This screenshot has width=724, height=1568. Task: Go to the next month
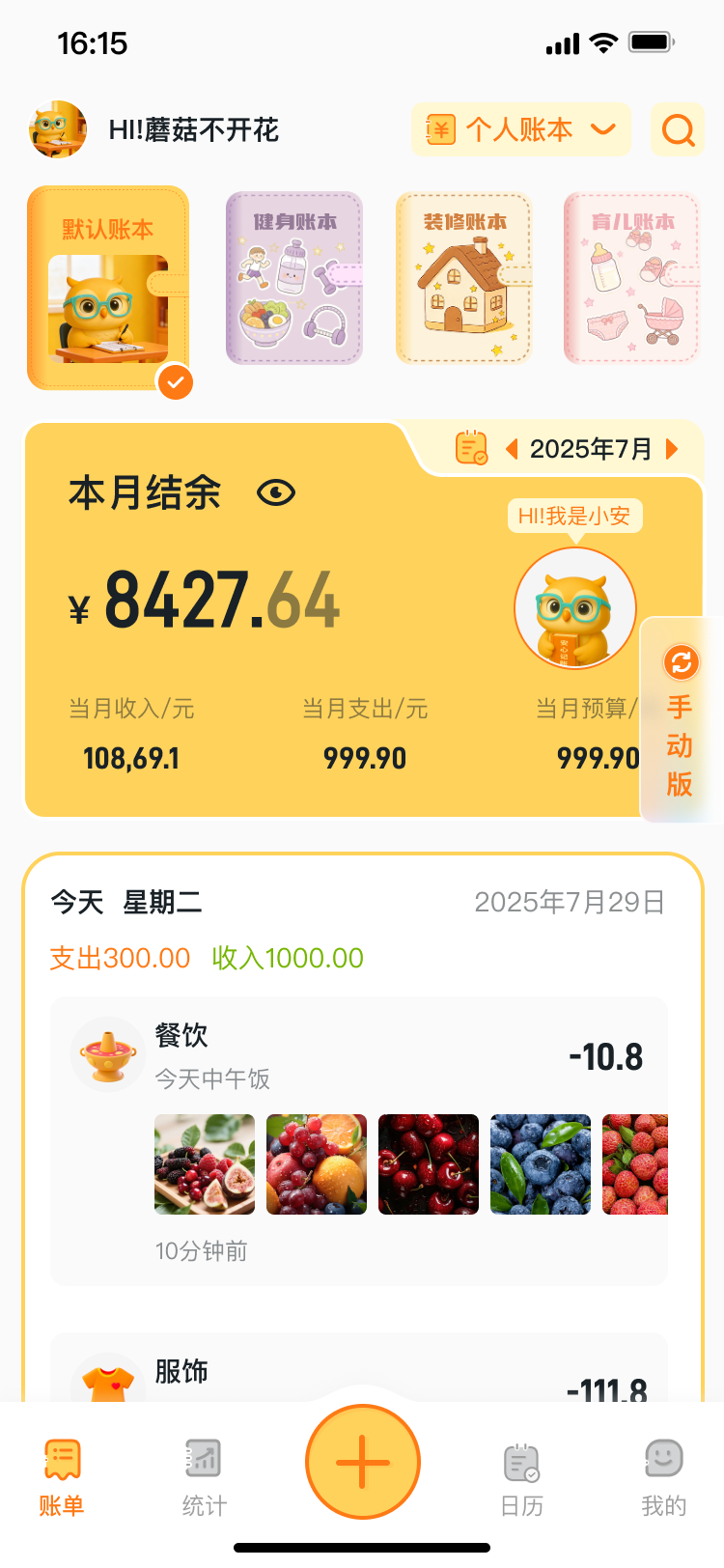pyautogui.click(x=673, y=449)
